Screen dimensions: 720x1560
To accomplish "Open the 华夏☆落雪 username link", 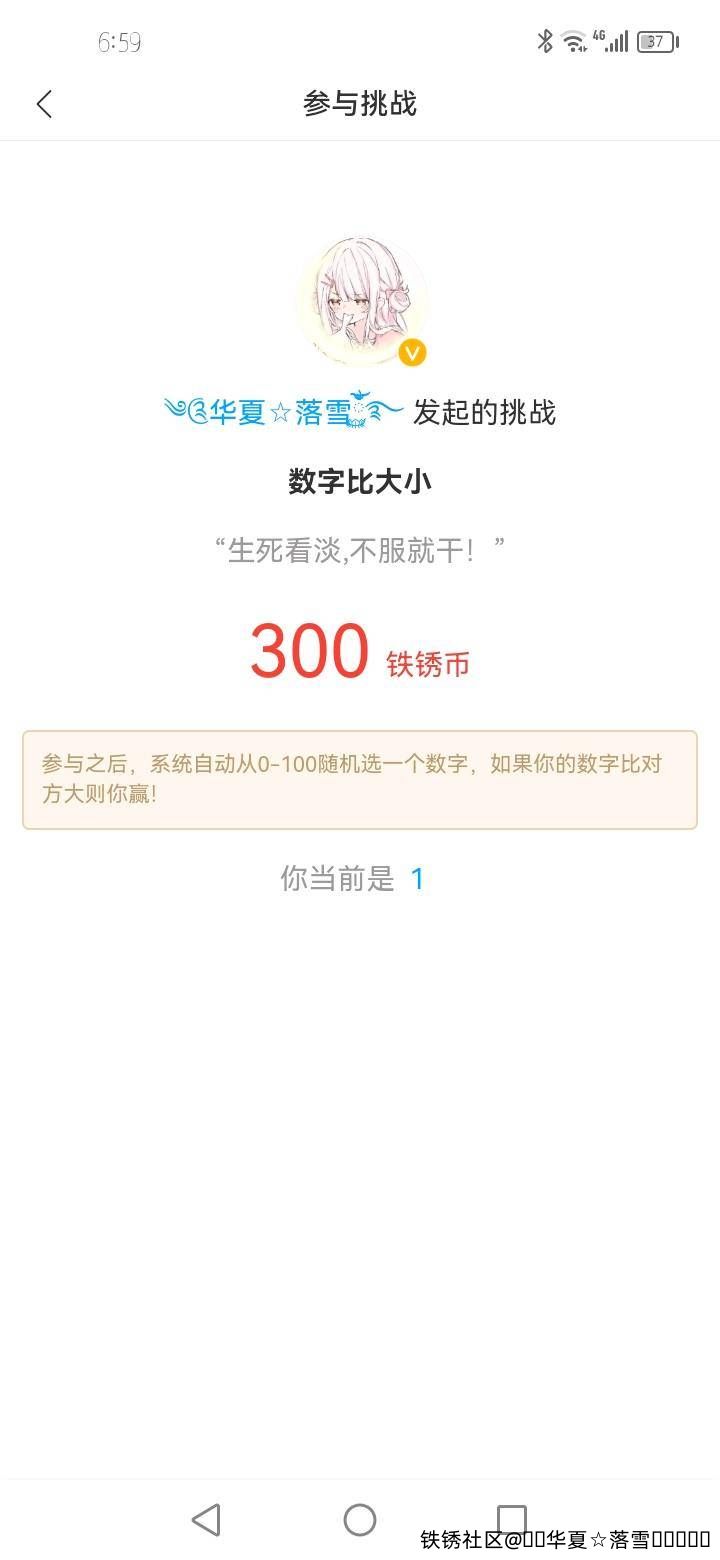I will (285, 411).
